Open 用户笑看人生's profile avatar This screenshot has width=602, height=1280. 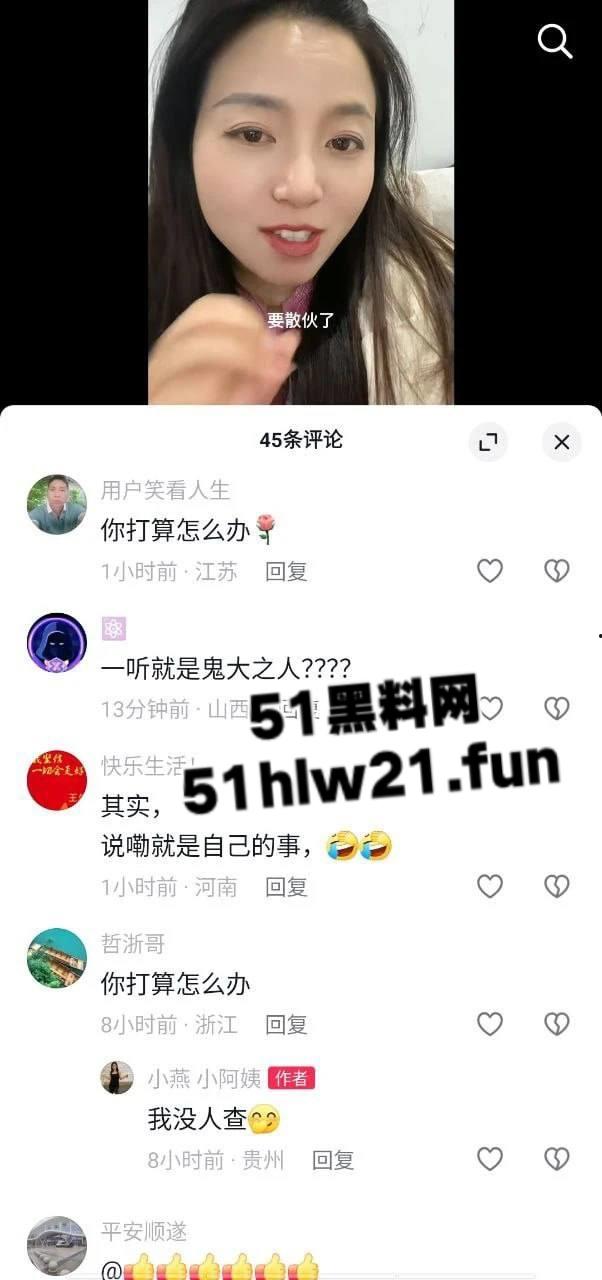pos(56,504)
